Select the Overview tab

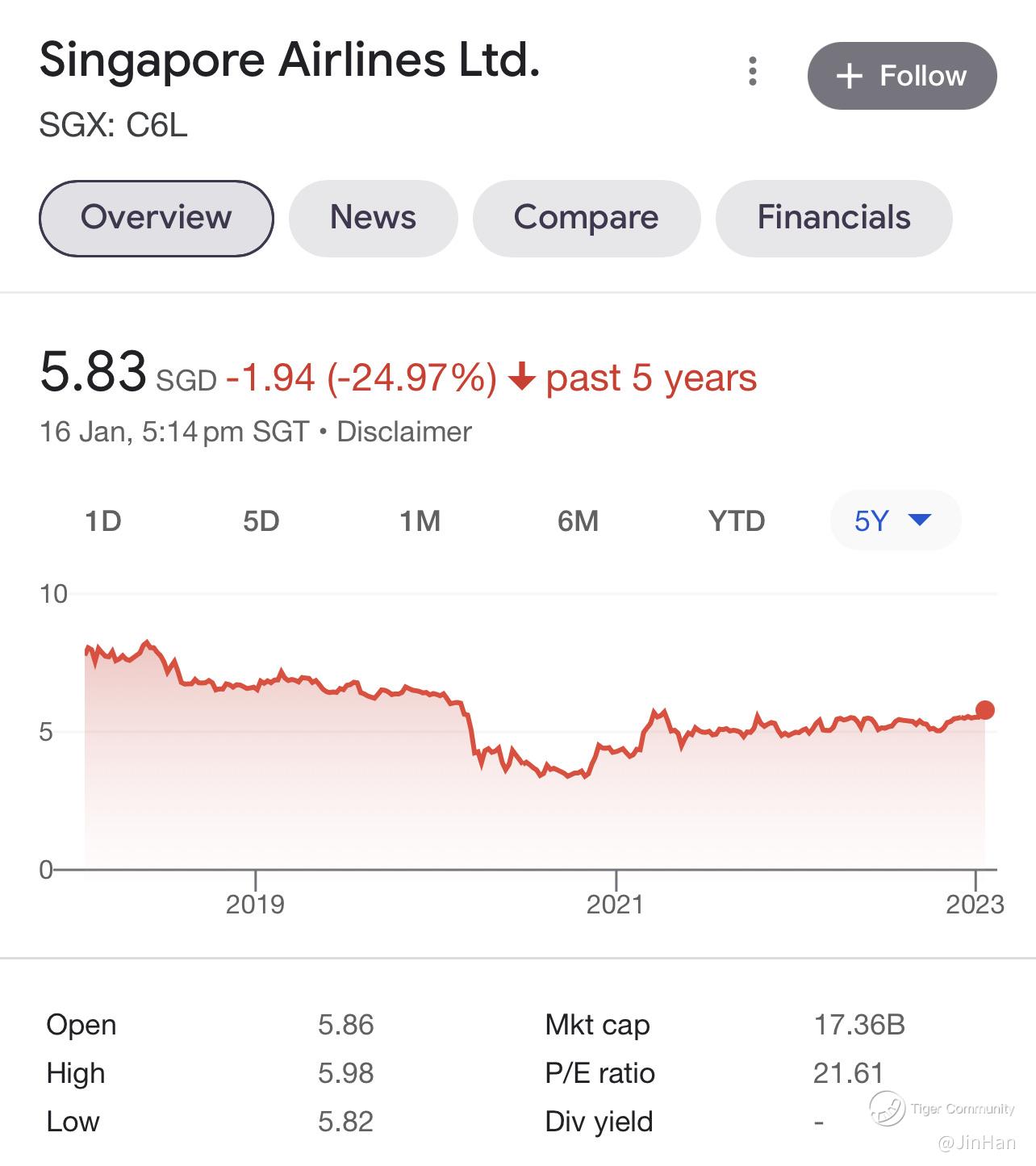[x=156, y=218]
